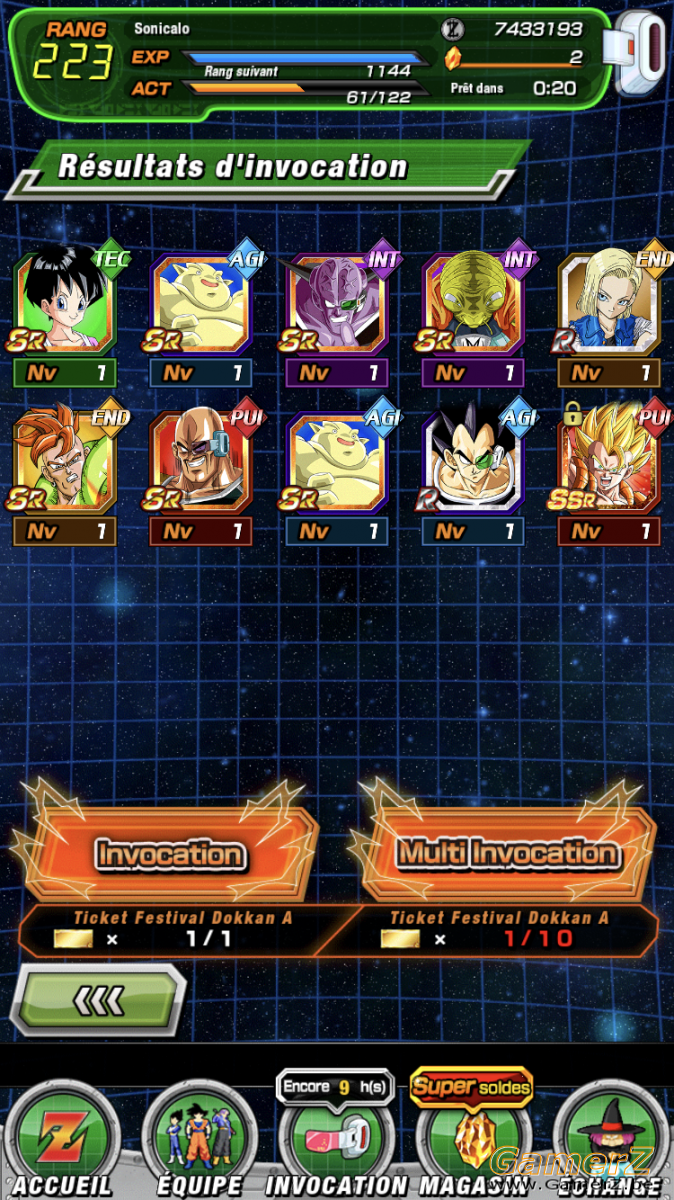Start a Multi Invocation summon
This screenshot has width=674, height=1200.
click(507, 852)
